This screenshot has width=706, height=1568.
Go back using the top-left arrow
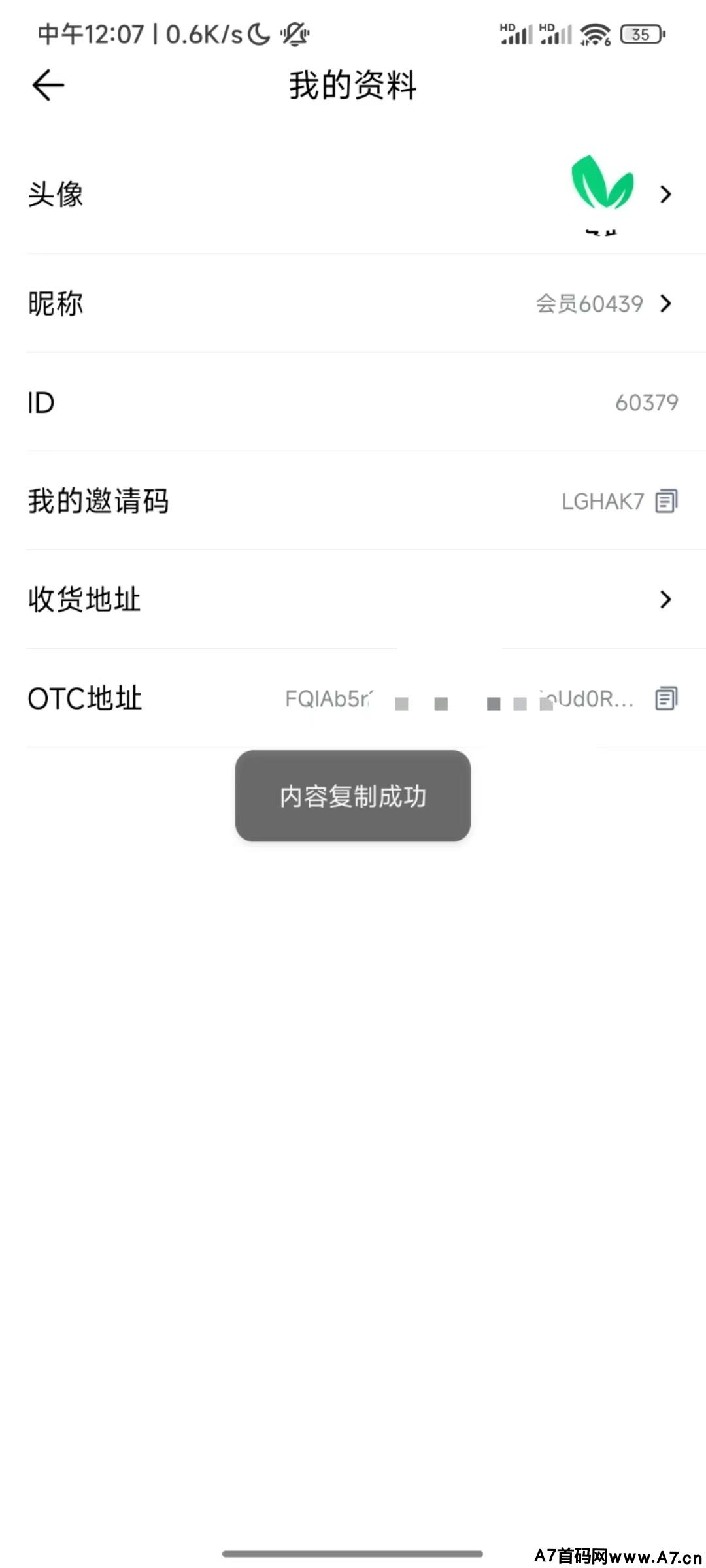[48, 86]
